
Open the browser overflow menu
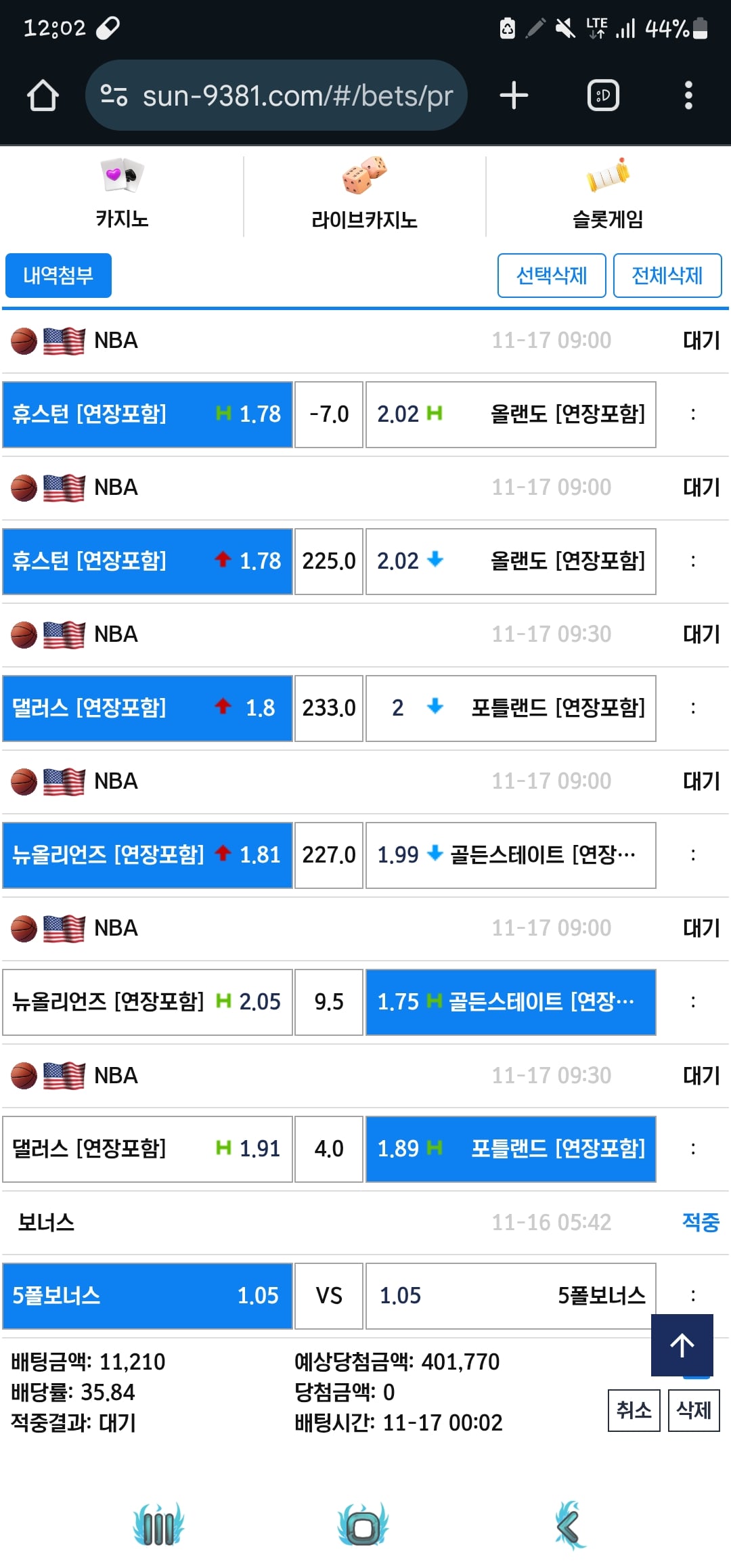pyautogui.click(x=688, y=95)
